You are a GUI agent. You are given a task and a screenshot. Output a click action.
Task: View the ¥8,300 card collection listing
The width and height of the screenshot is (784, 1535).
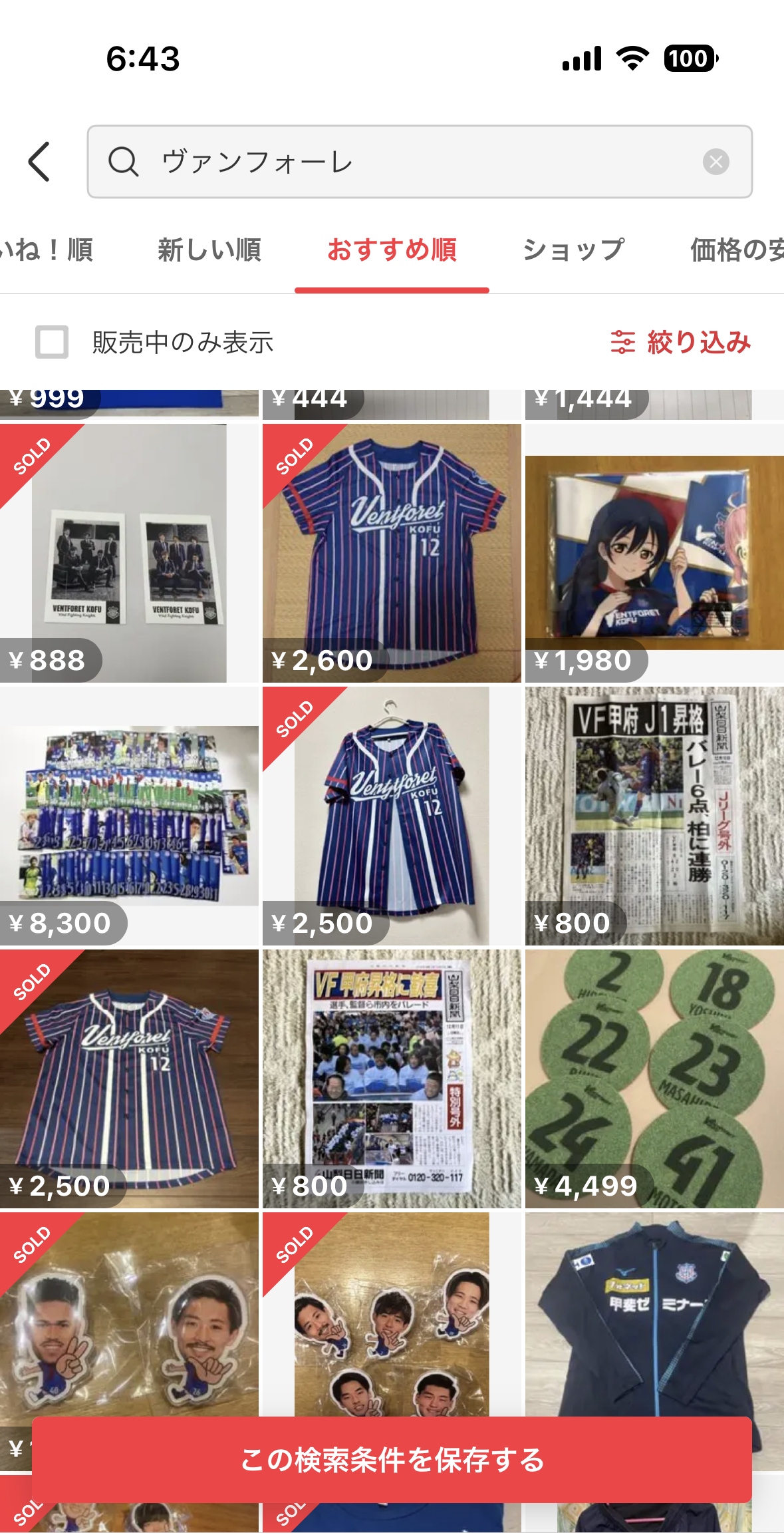point(129,816)
